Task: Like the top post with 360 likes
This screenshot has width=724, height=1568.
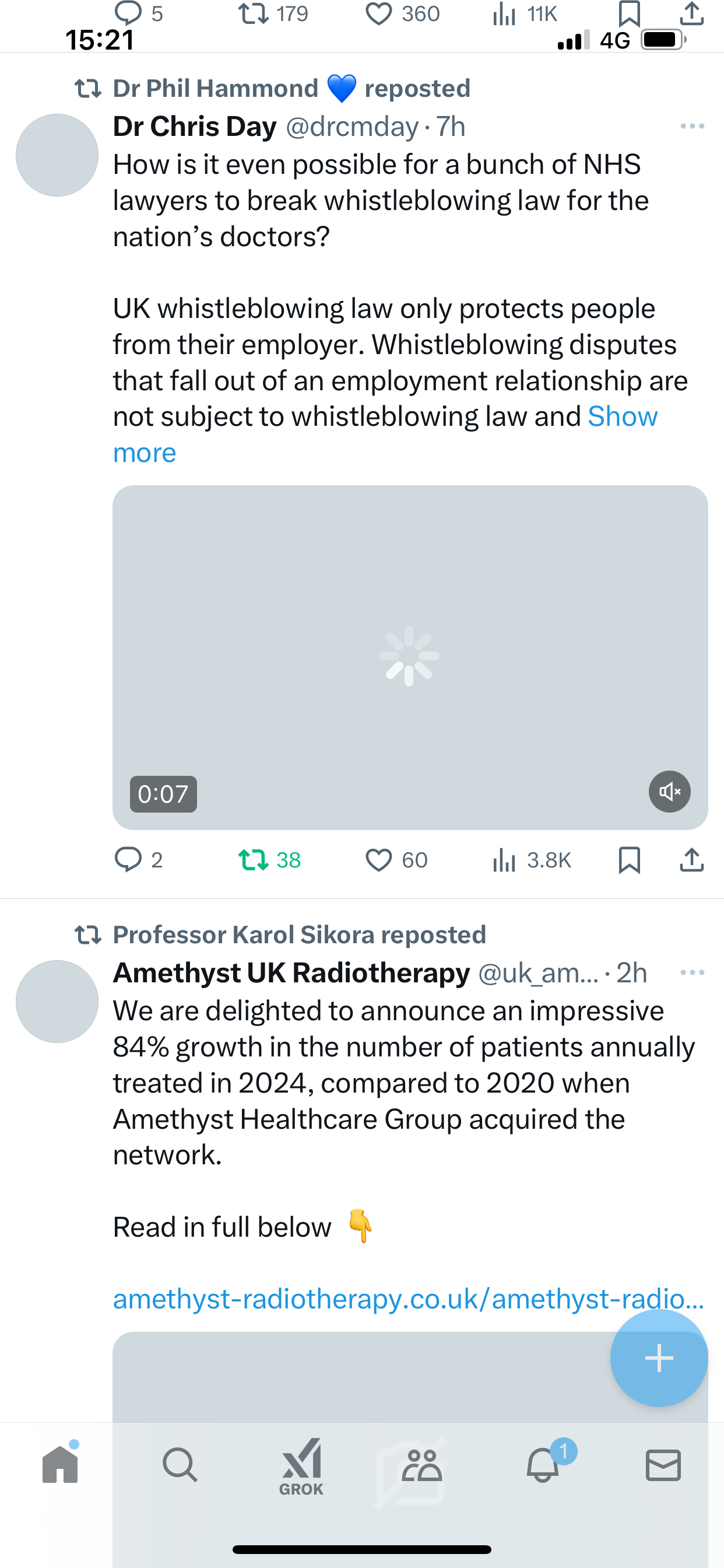Action: [402, 13]
